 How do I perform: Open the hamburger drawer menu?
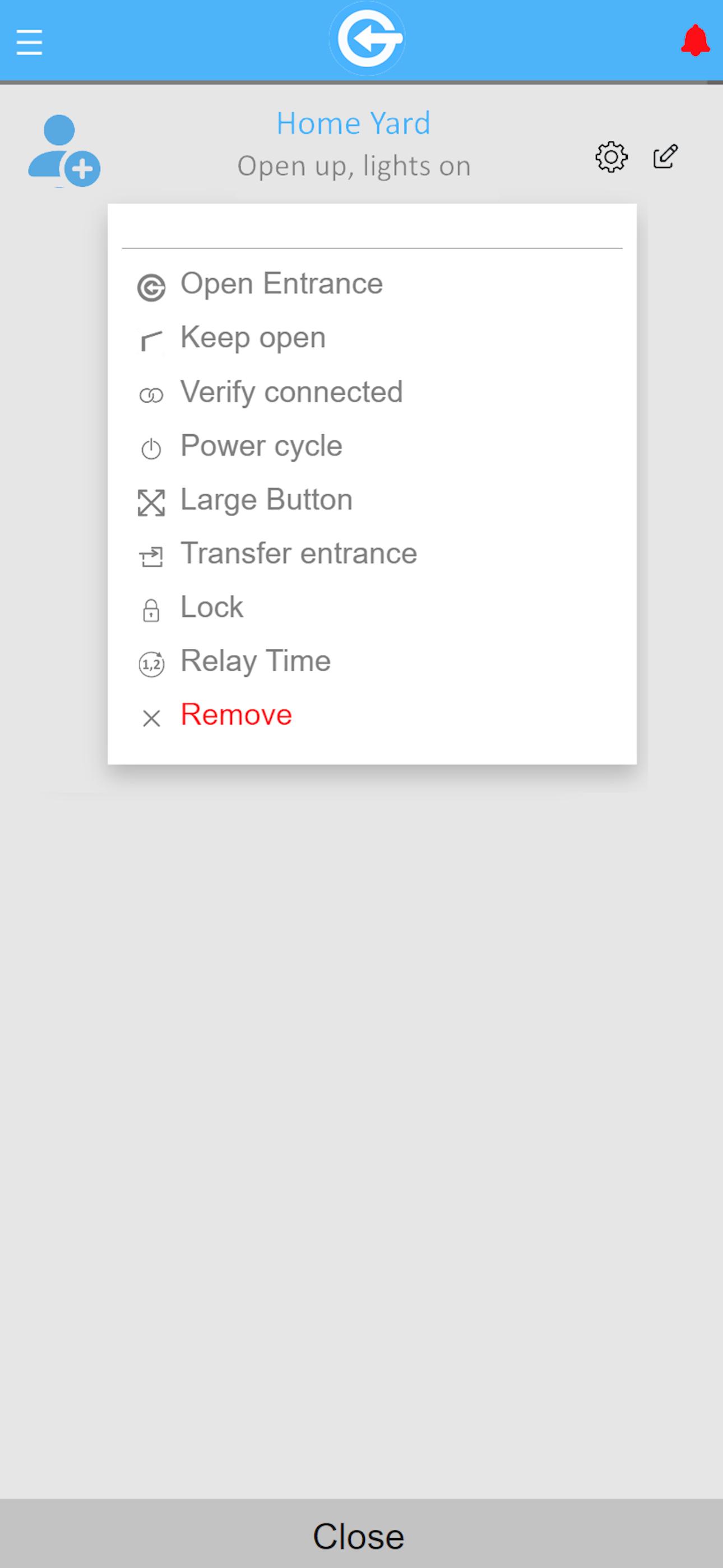point(29,42)
